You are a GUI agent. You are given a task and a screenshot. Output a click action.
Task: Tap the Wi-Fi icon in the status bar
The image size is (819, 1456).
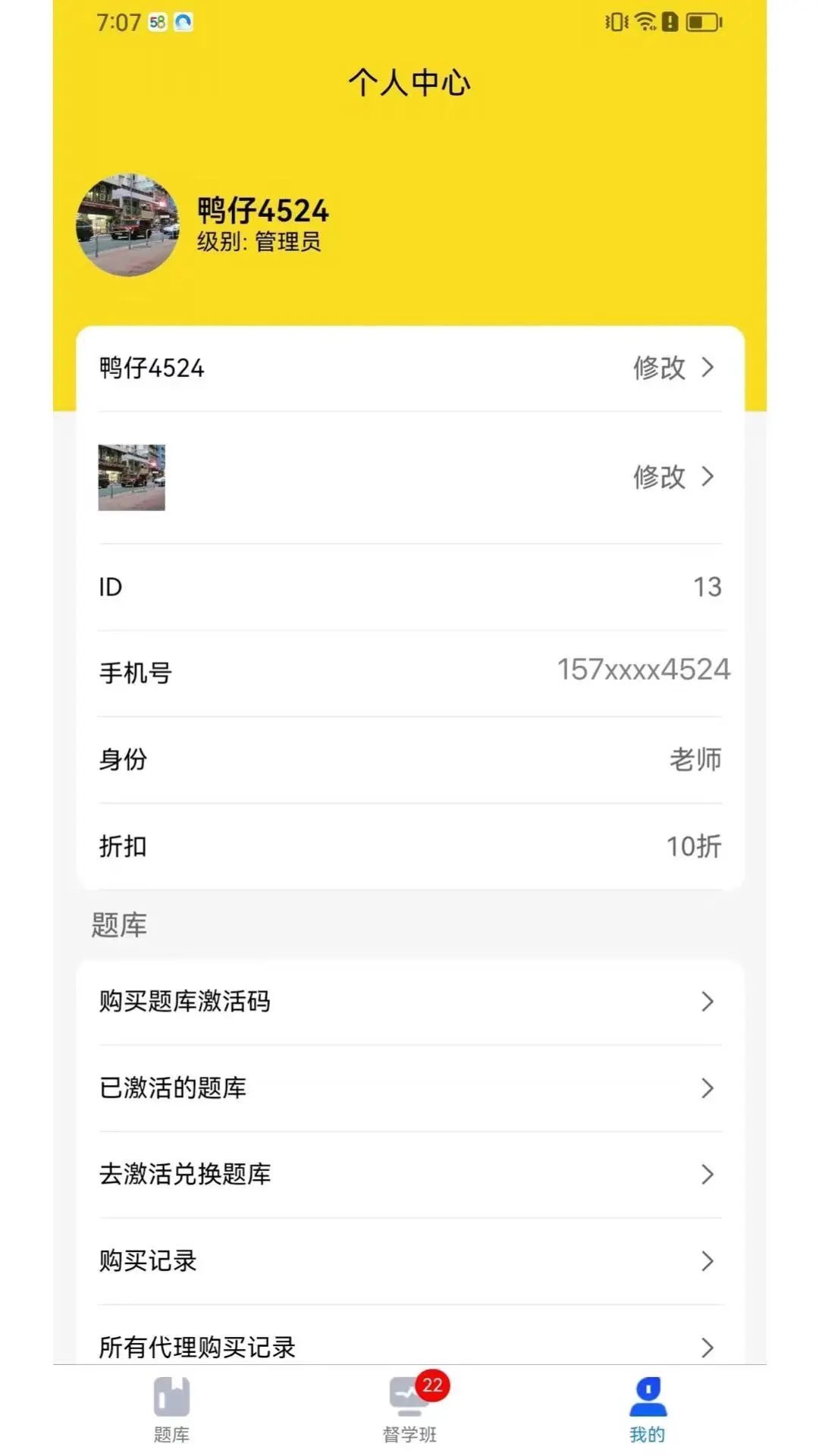click(642, 23)
